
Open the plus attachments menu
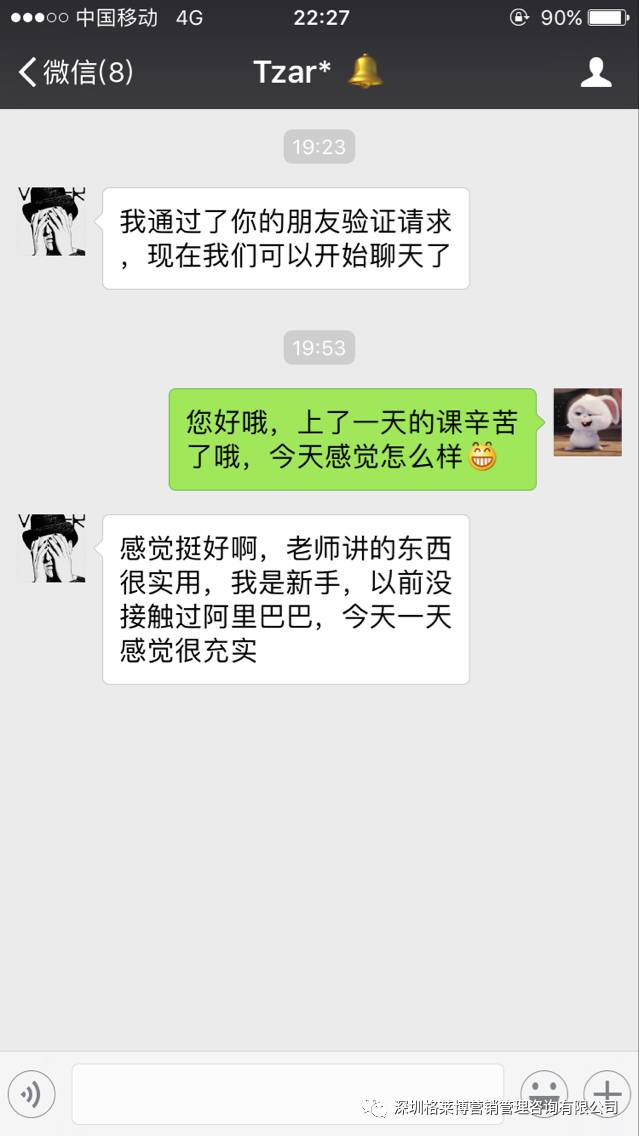click(607, 1094)
